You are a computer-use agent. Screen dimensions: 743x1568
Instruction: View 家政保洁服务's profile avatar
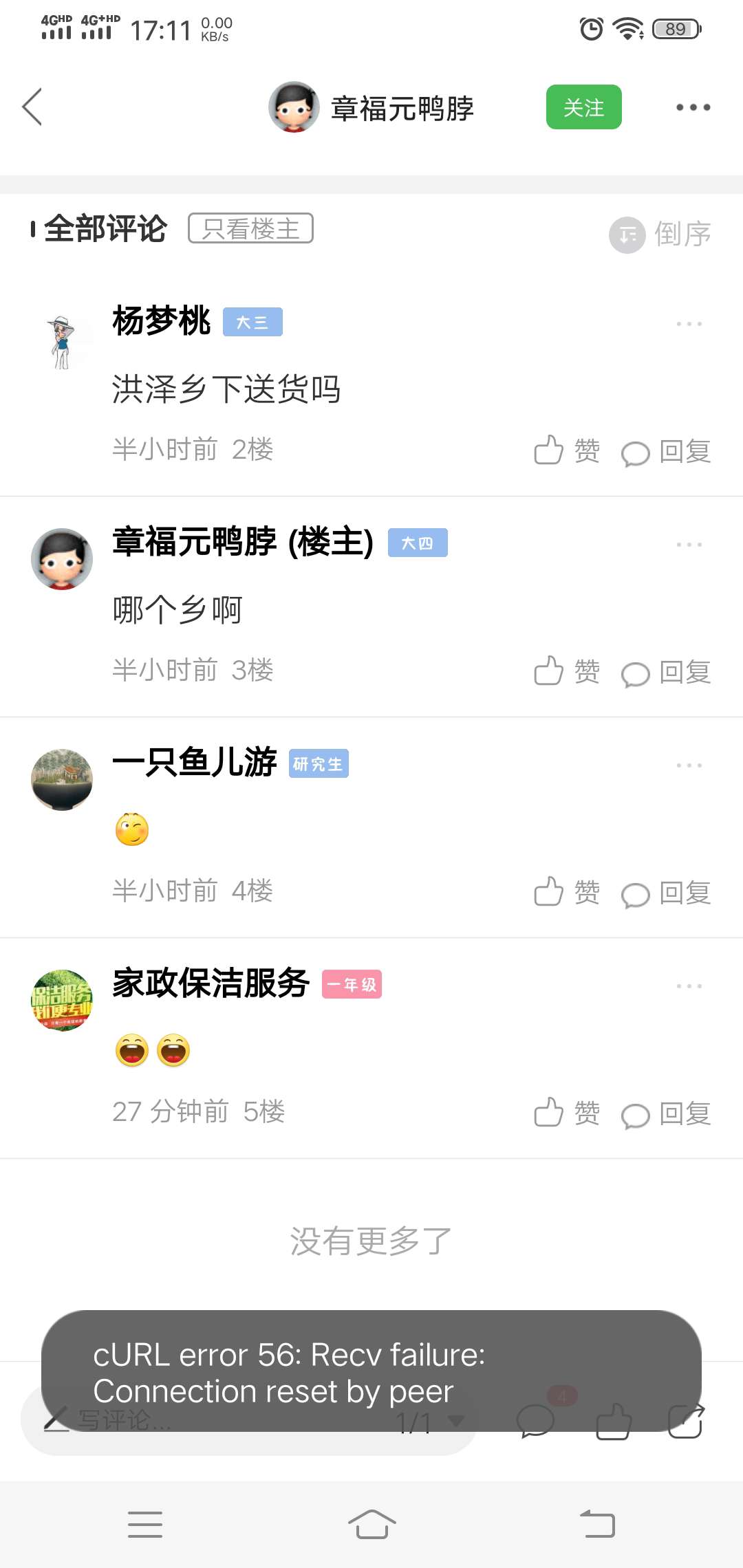coord(62,1001)
